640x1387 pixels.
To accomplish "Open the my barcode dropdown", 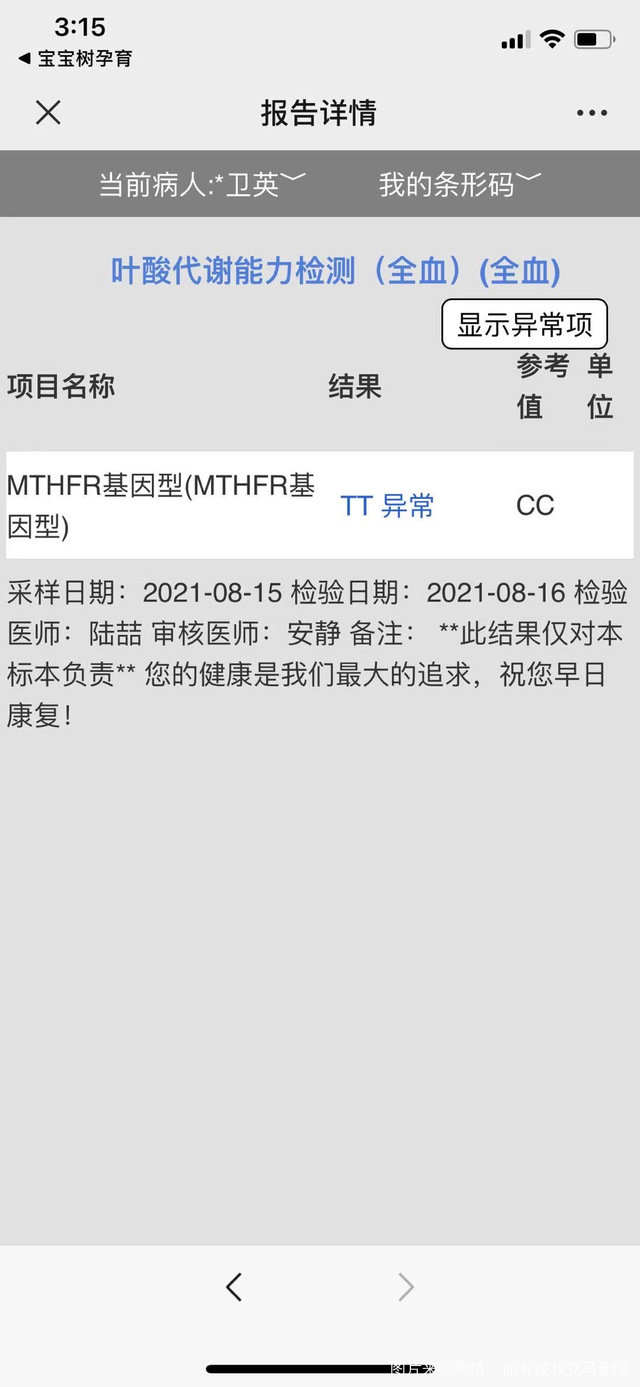I will tap(459, 184).
